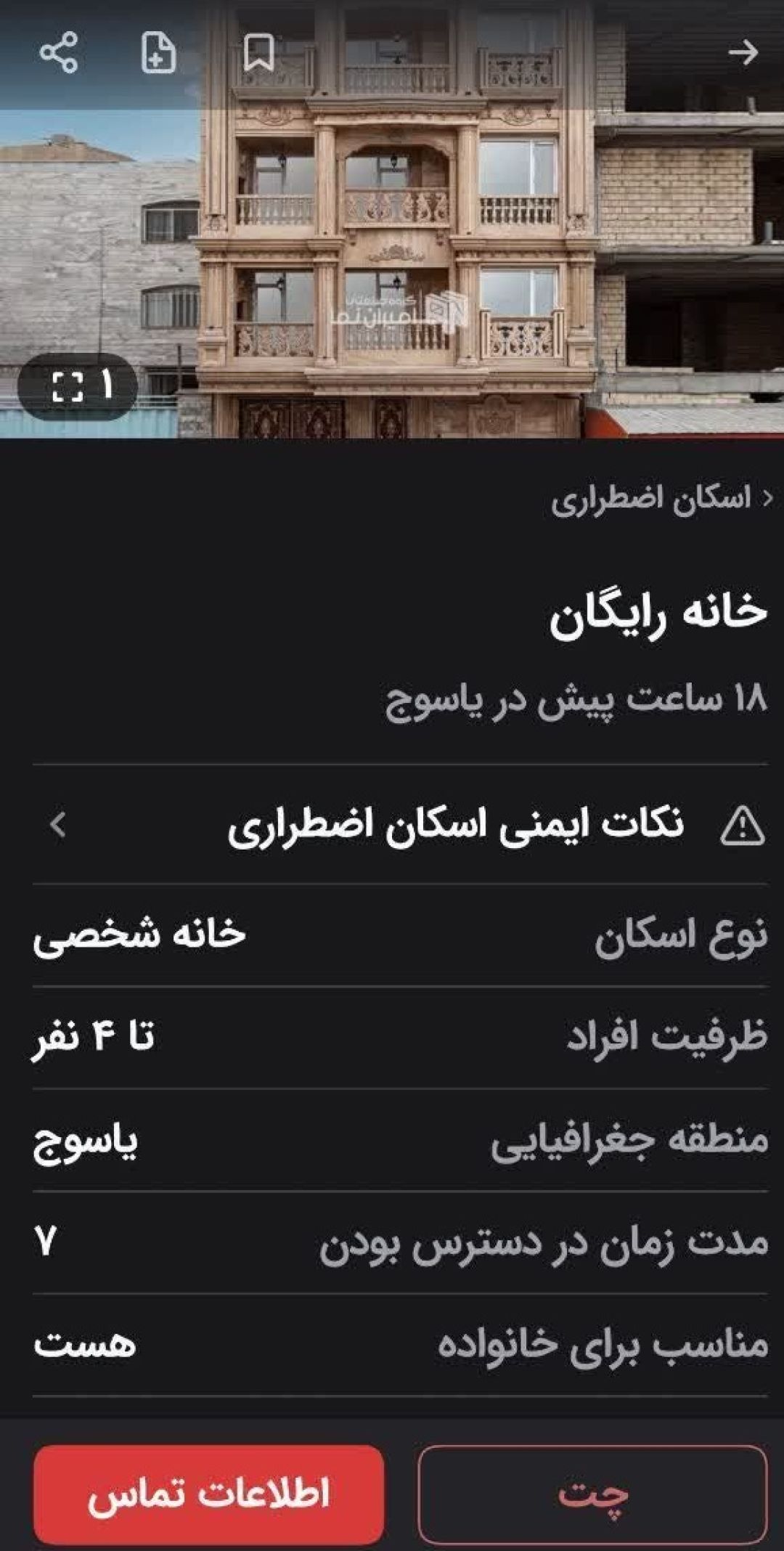Bookmark the خانه رایگان listing

coord(258,53)
